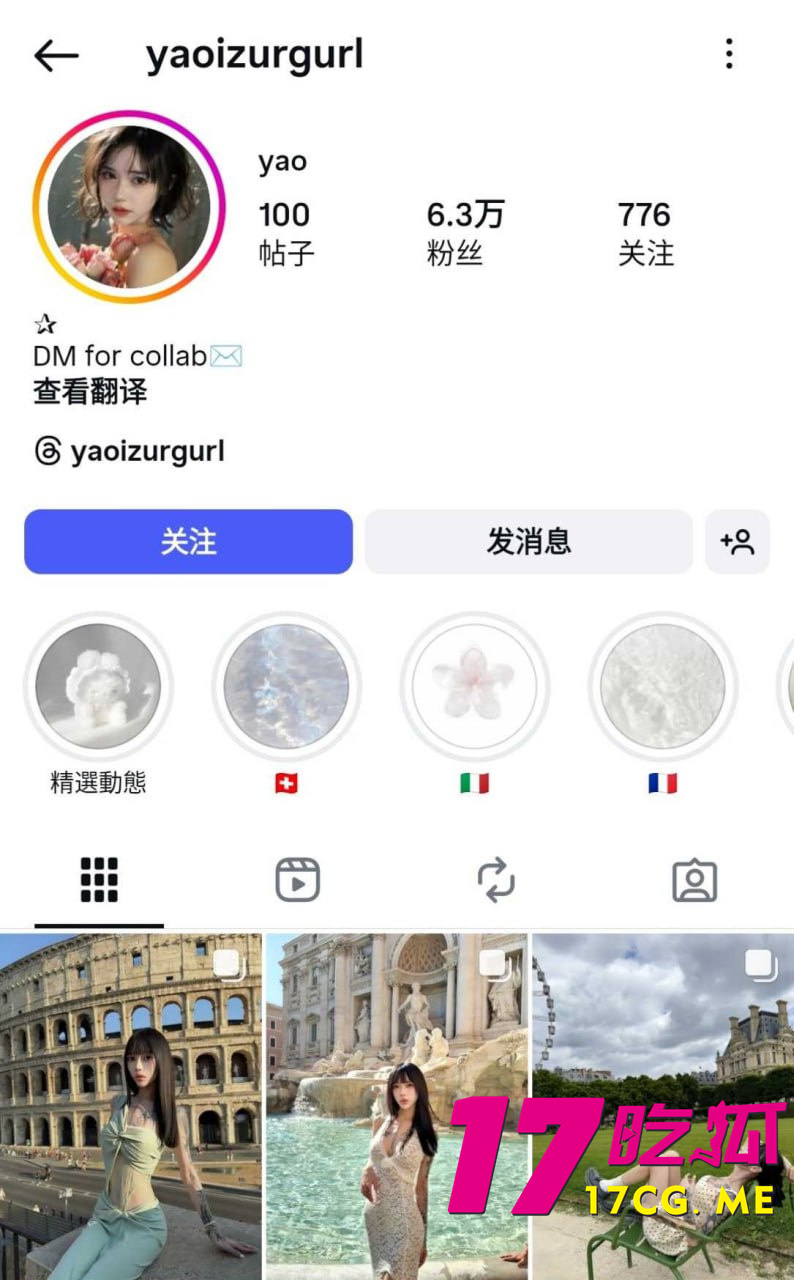Send a message via 发消息

[528, 542]
